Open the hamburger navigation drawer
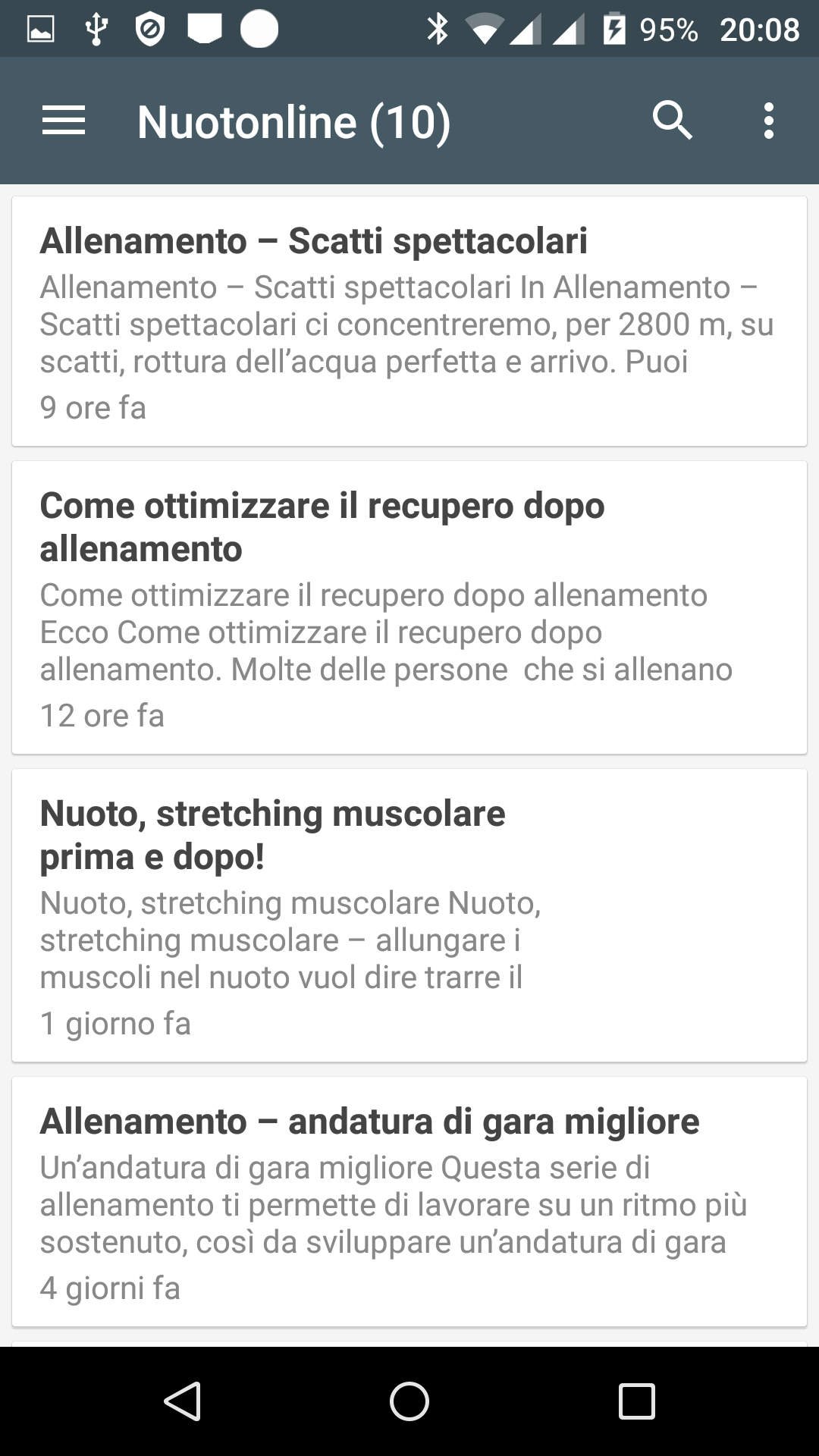819x1456 pixels. [64, 121]
